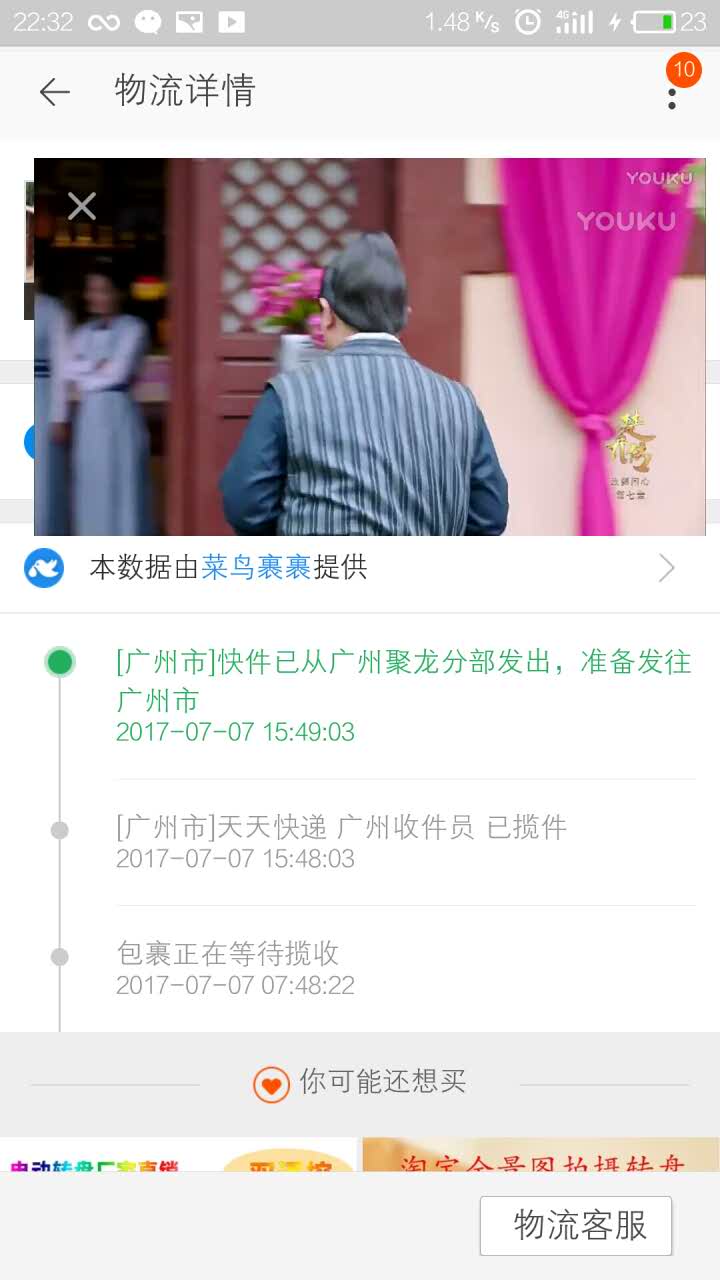
Task: Open the 菜鸟裹裹 data provider row
Action: pos(360,568)
